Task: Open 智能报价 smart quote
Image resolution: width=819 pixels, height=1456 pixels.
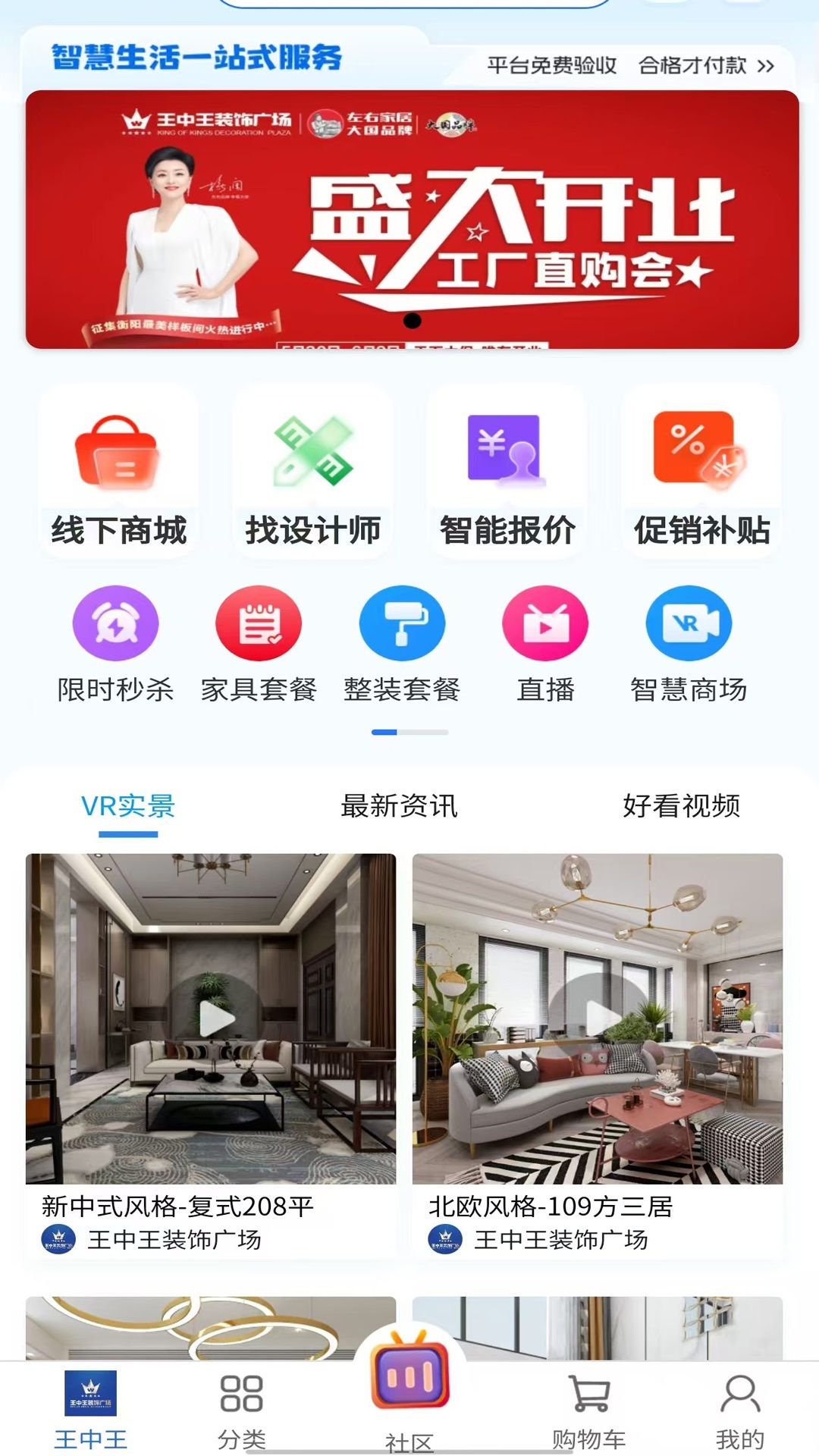Action: pos(507,472)
